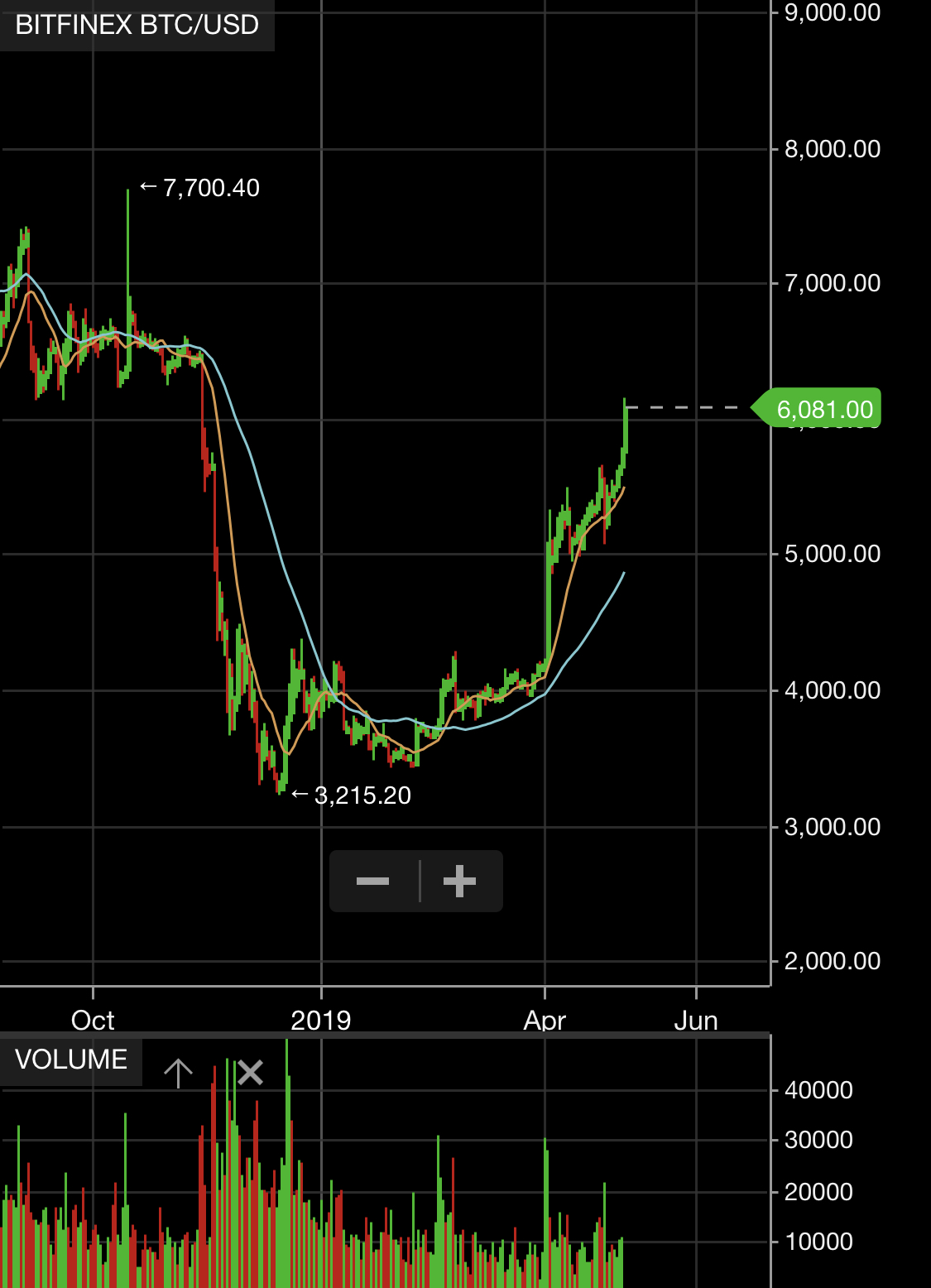
Task: Zoom out the chart with minus button
Action: (373, 881)
